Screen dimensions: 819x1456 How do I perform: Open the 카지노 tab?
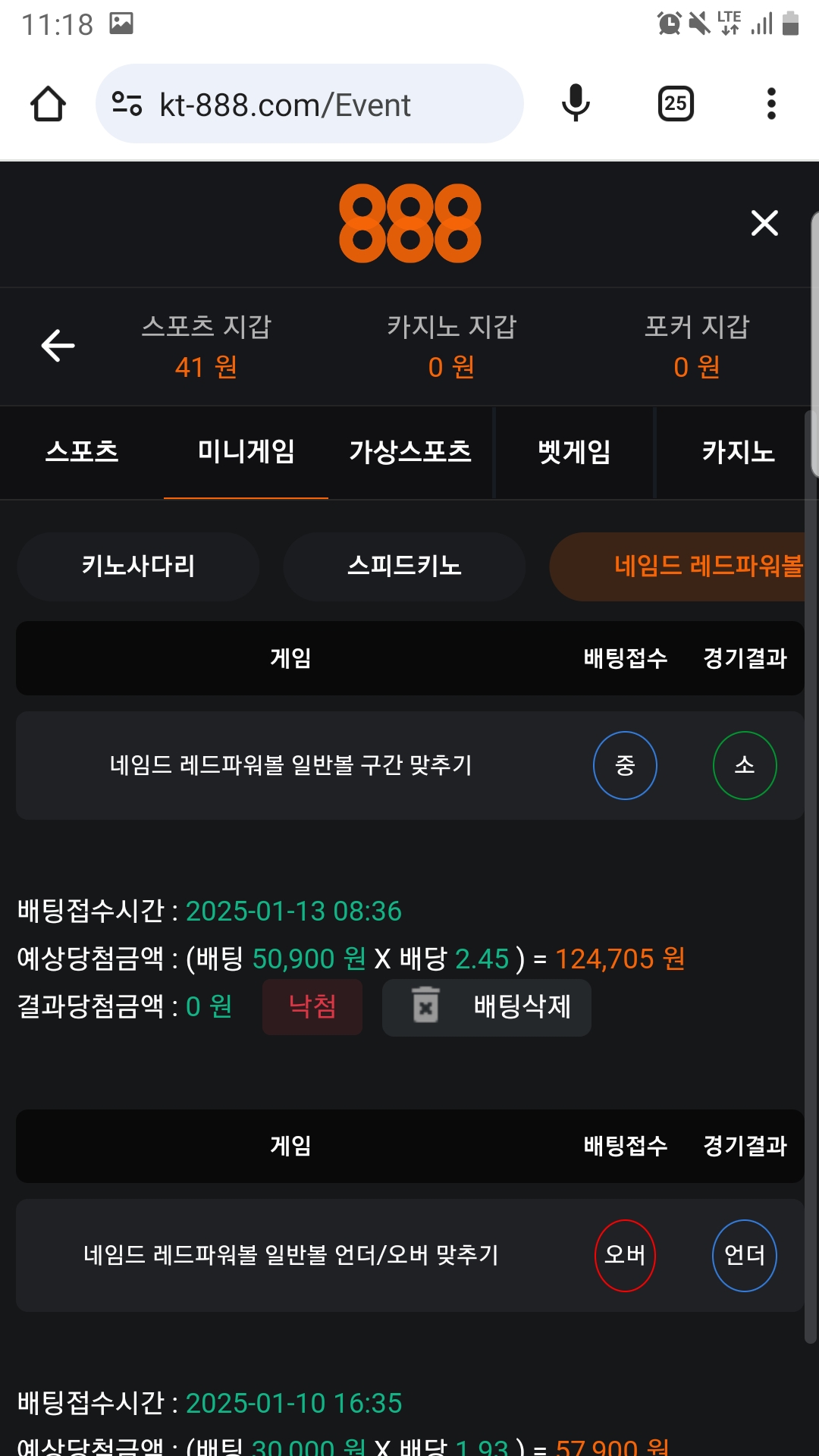[x=738, y=452]
